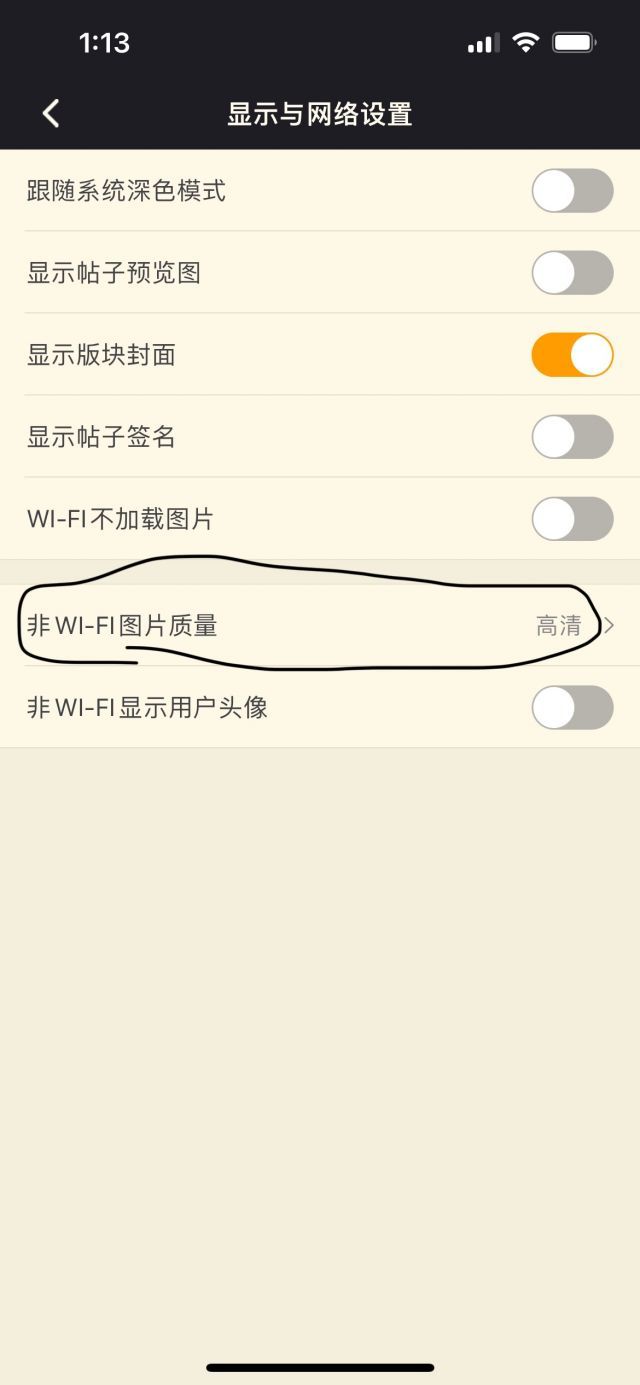The width and height of the screenshot is (640, 1385).
Task: Disable 显示版块封面 switch
Action: pos(572,354)
